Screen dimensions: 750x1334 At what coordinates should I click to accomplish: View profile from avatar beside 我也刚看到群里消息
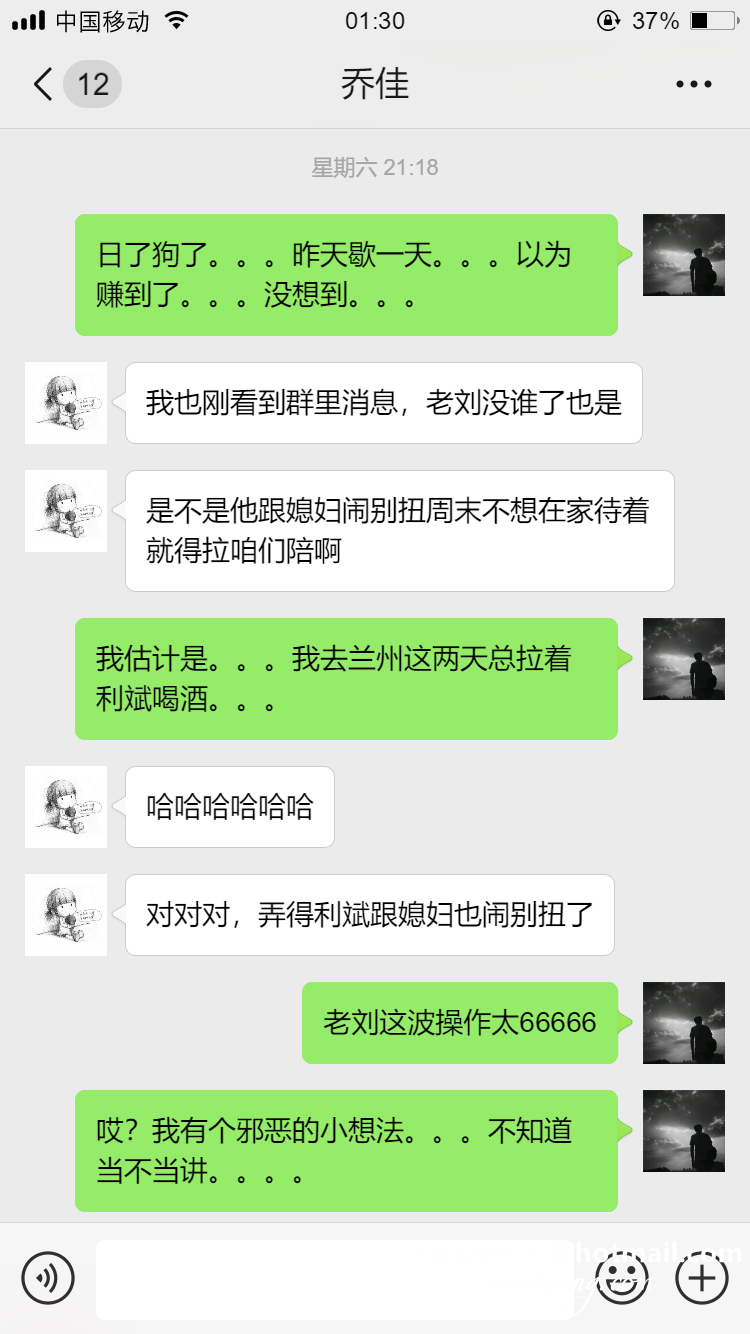click(66, 403)
